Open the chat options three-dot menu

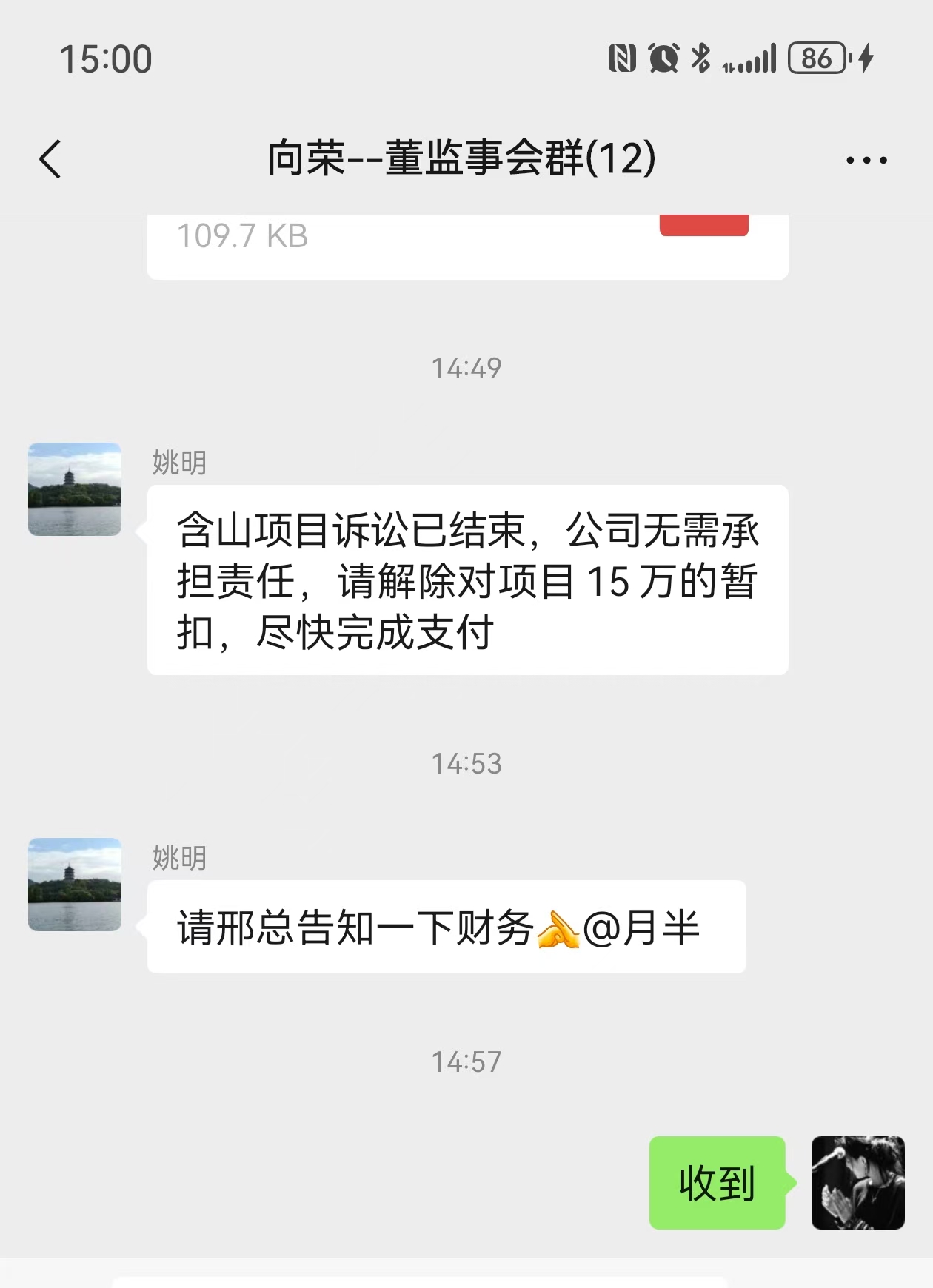[x=866, y=160]
